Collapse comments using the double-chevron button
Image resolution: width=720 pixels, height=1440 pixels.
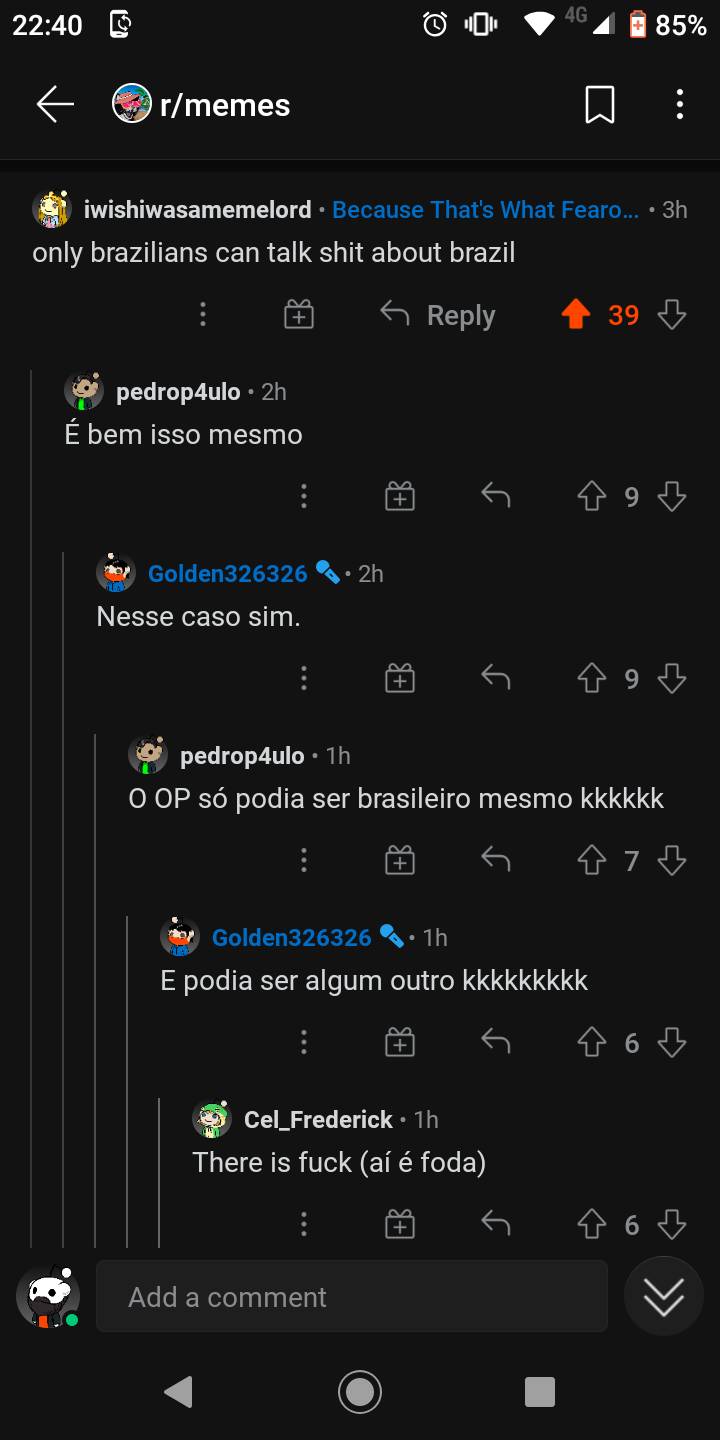pyautogui.click(x=663, y=1296)
